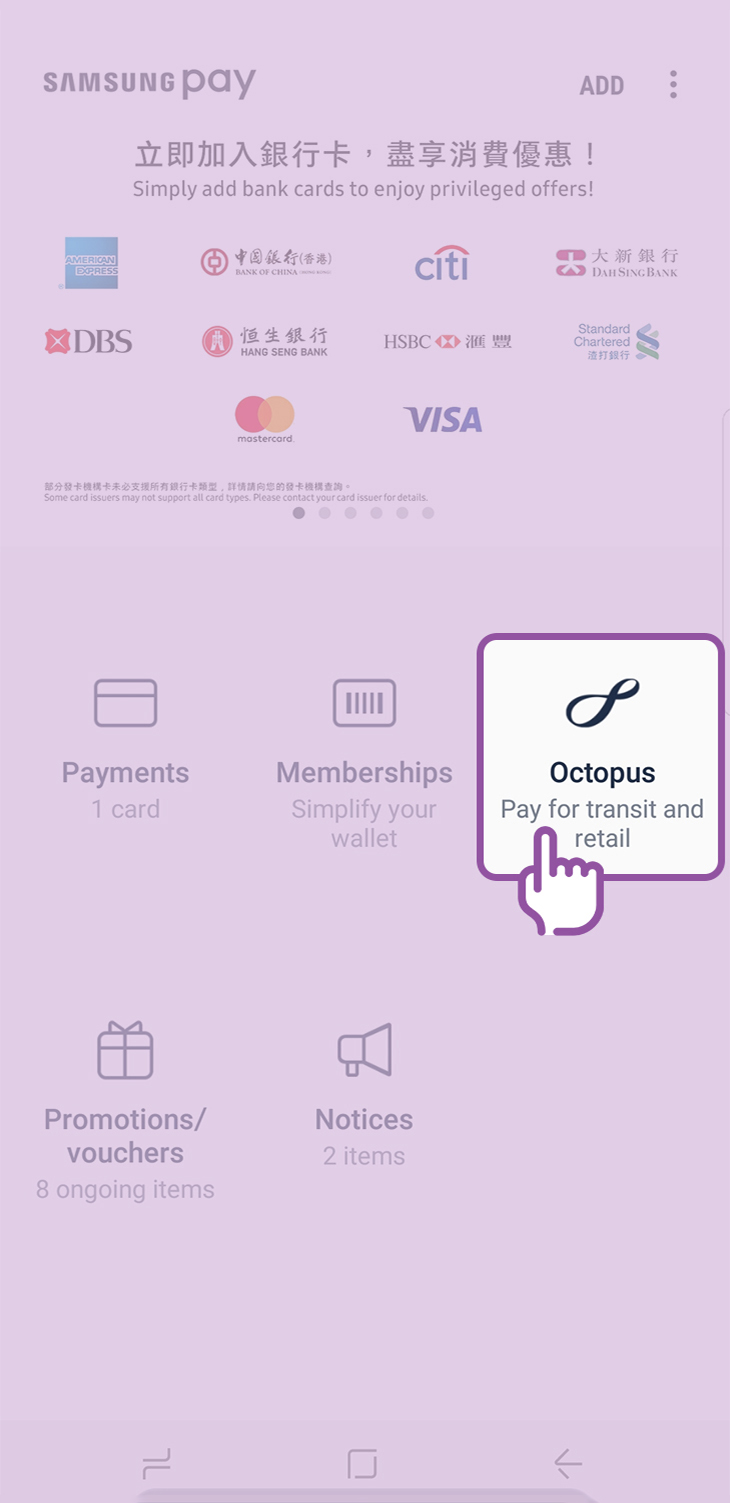This screenshot has width=730, height=1503.
Task: Open recent apps from the navigation bar
Action: click(x=157, y=1464)
